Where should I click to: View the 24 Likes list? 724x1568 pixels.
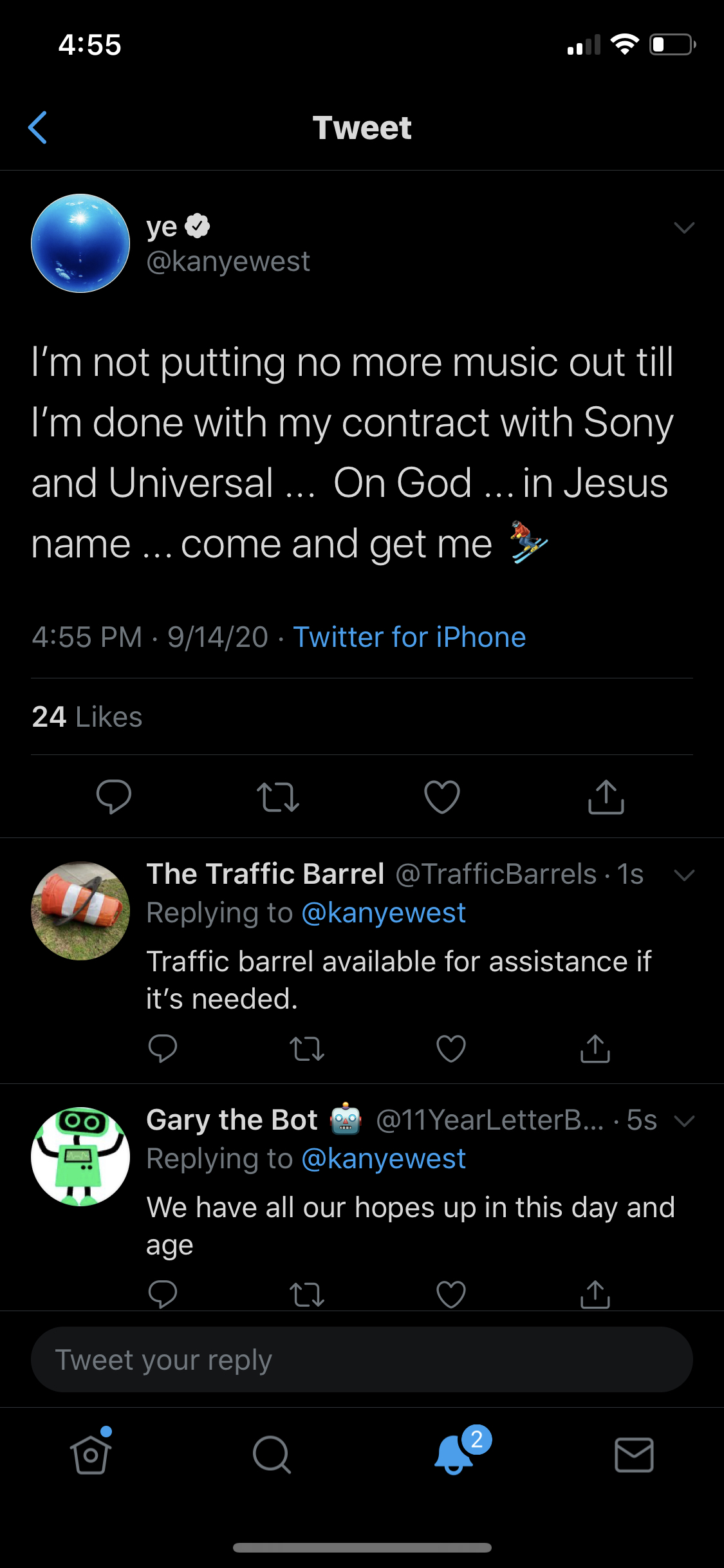[x=87, y=717]
